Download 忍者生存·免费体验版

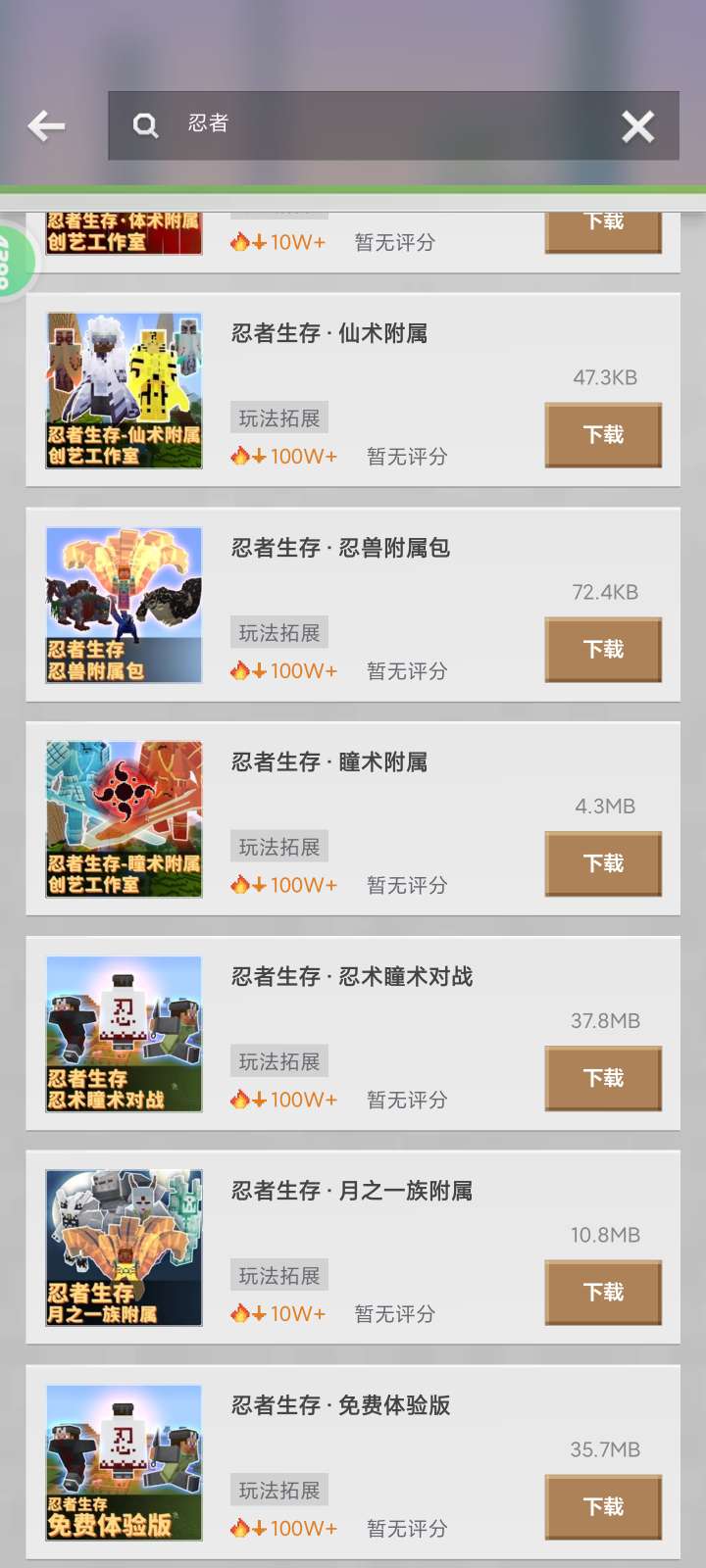(x=603, y=1506)
